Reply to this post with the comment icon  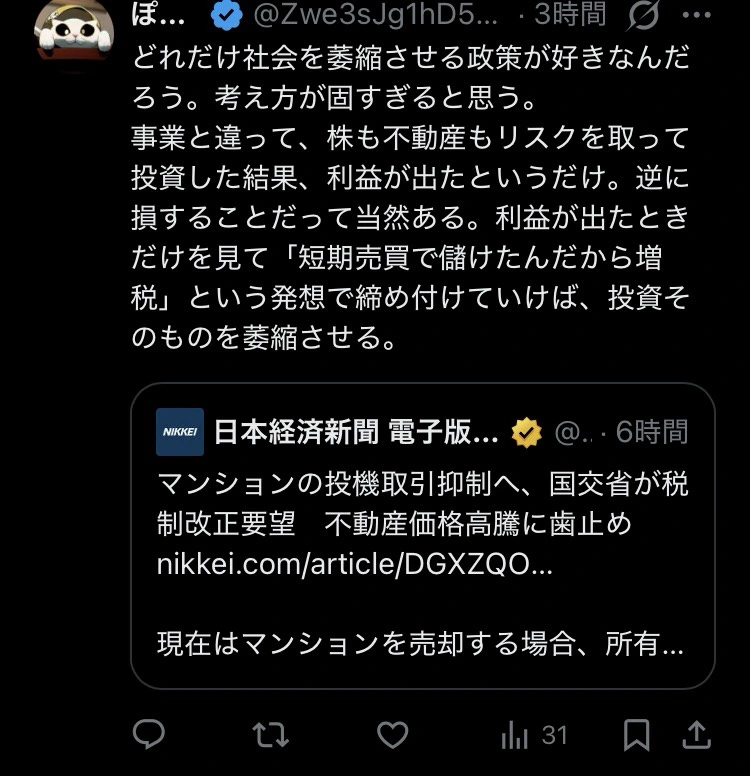click(149, 734)
